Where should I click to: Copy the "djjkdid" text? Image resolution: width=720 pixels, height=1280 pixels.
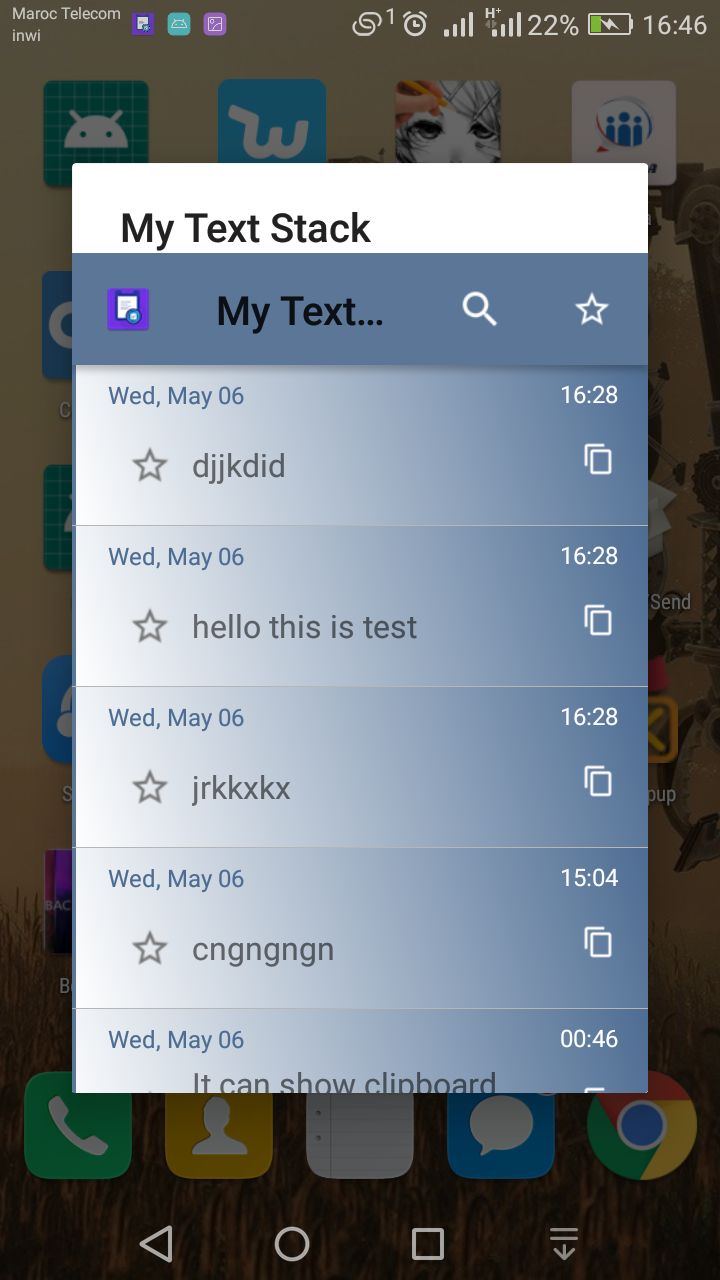pos(598,460)
